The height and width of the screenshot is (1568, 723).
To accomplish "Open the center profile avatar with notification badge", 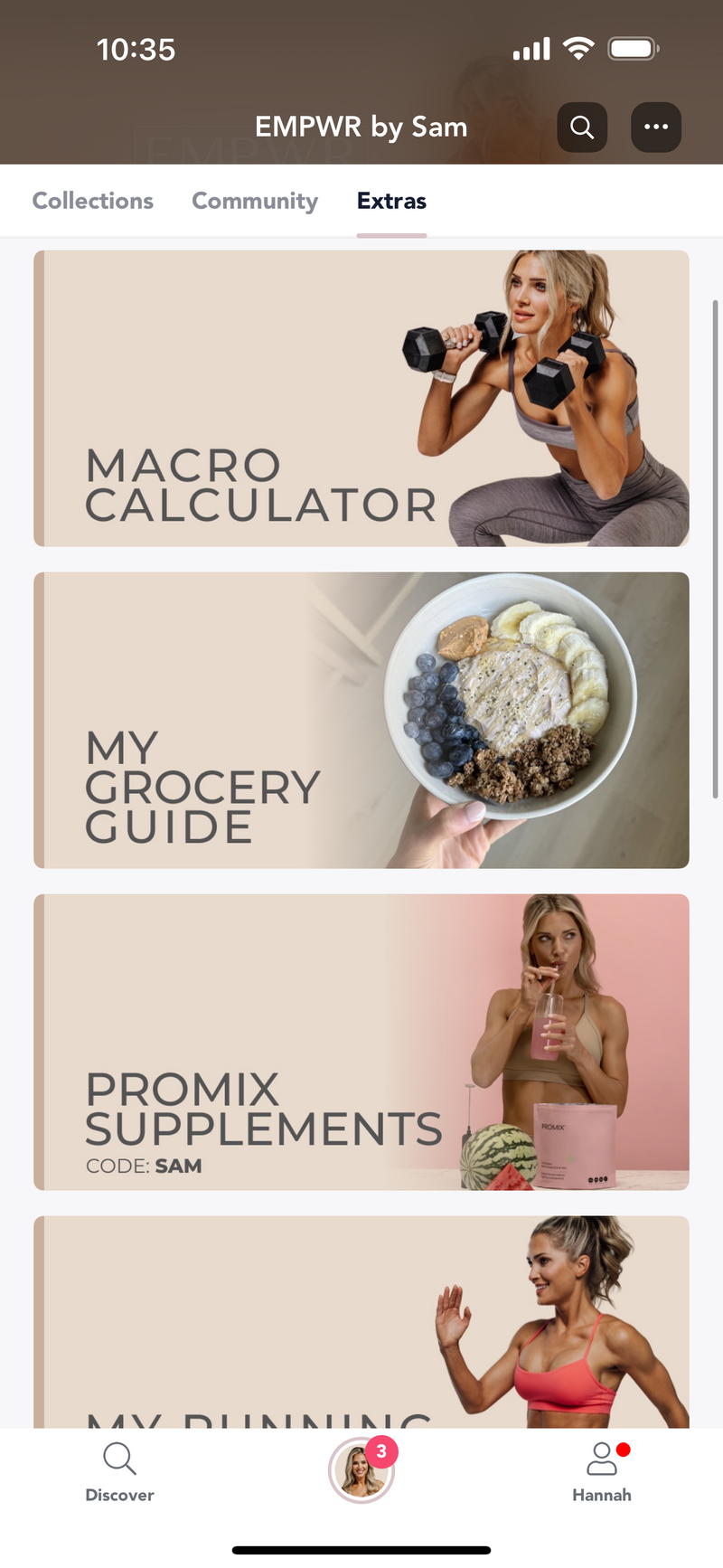I will (361, 1470).
